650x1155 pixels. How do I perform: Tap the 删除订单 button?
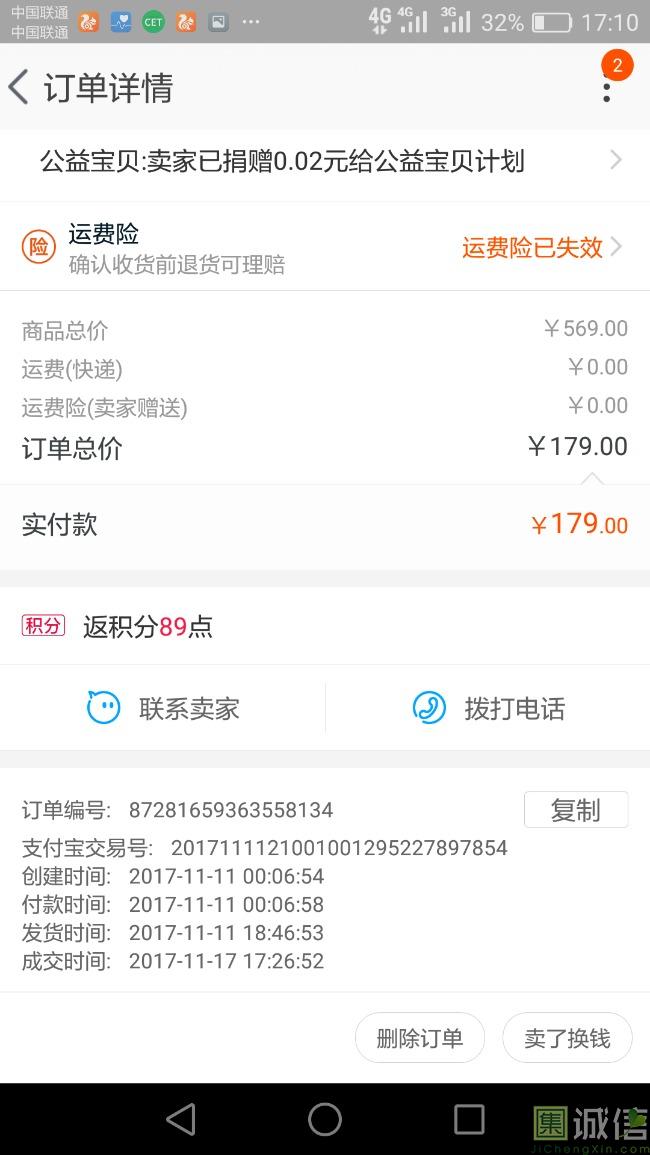tap(420, 1038)
